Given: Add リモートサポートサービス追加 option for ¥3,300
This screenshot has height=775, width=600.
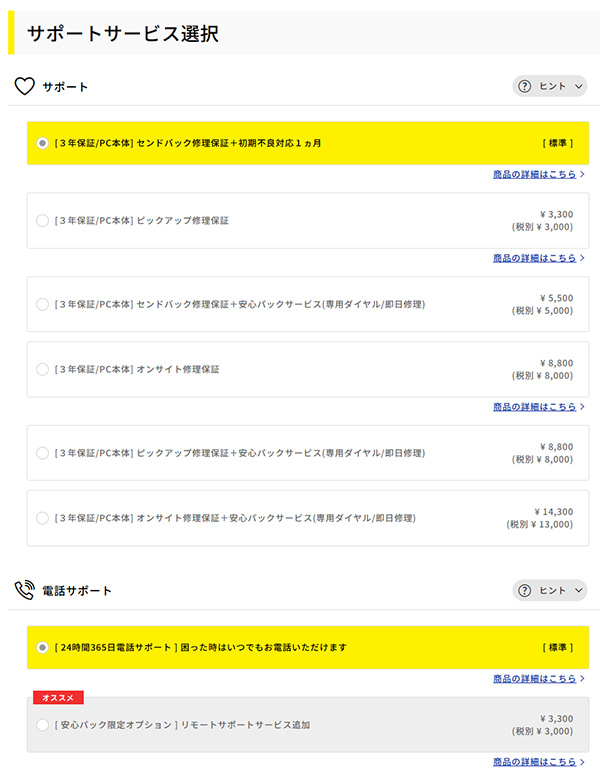Looking at the screenshot, I should [x=42, y=724].
